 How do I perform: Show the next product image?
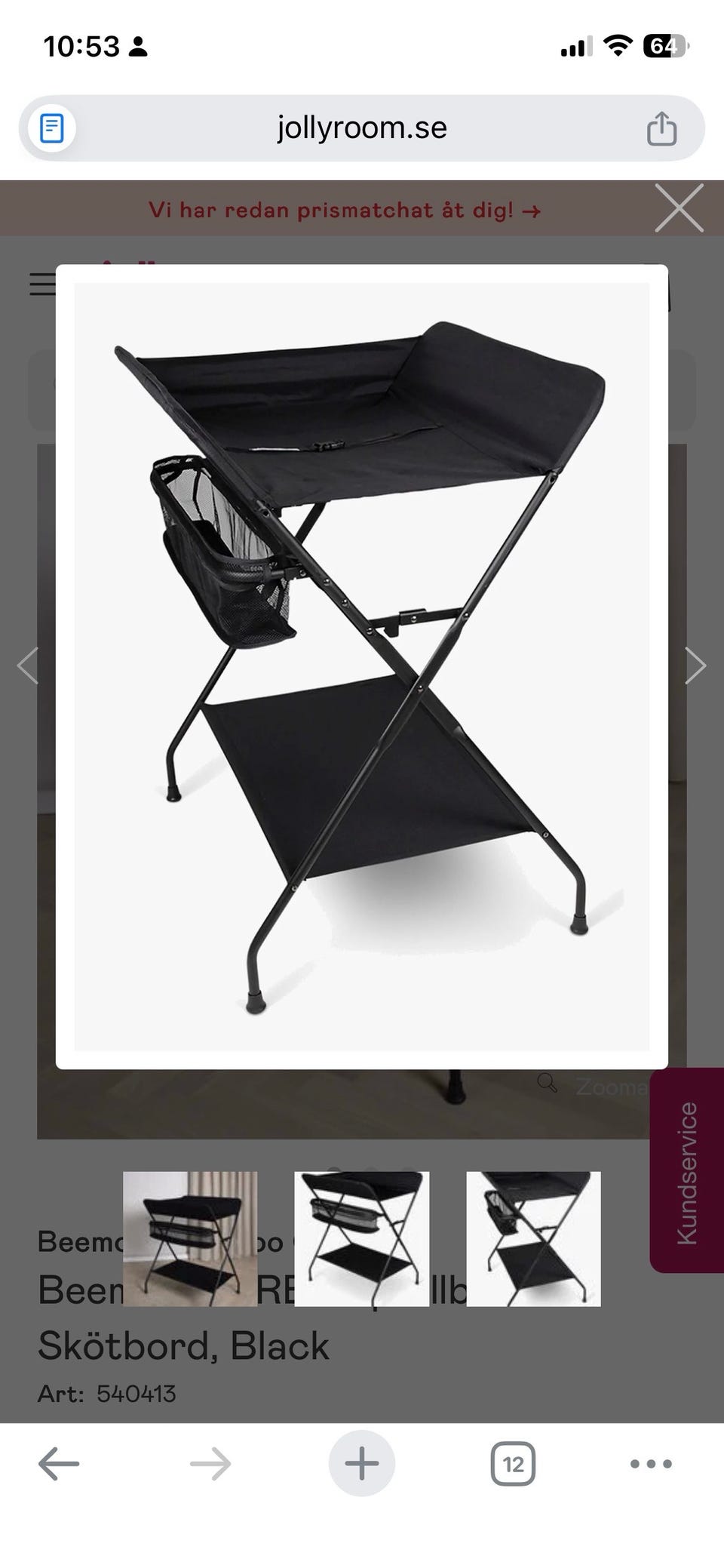coord(695,666)
